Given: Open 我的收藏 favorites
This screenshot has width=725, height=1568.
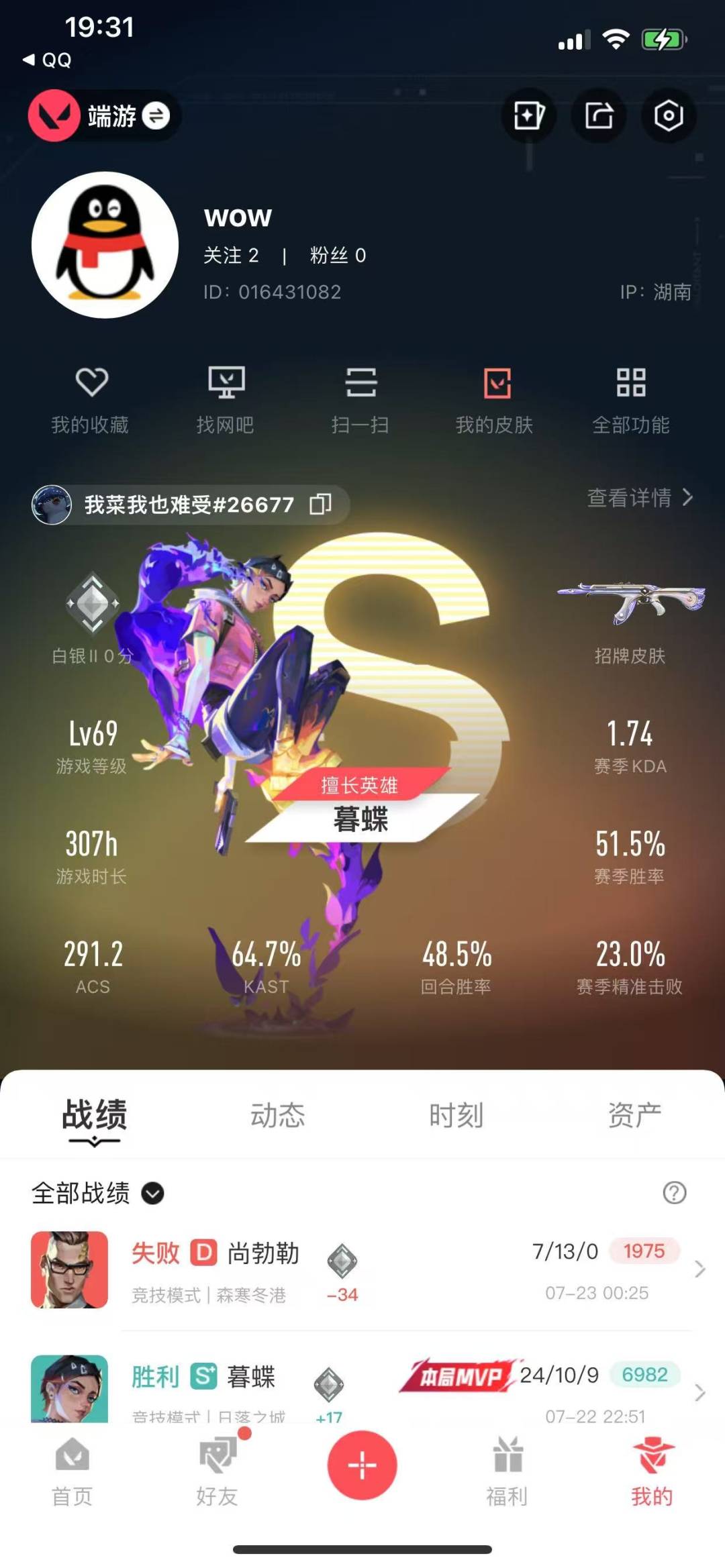Looking at the screenshot, I should [91, 401].
